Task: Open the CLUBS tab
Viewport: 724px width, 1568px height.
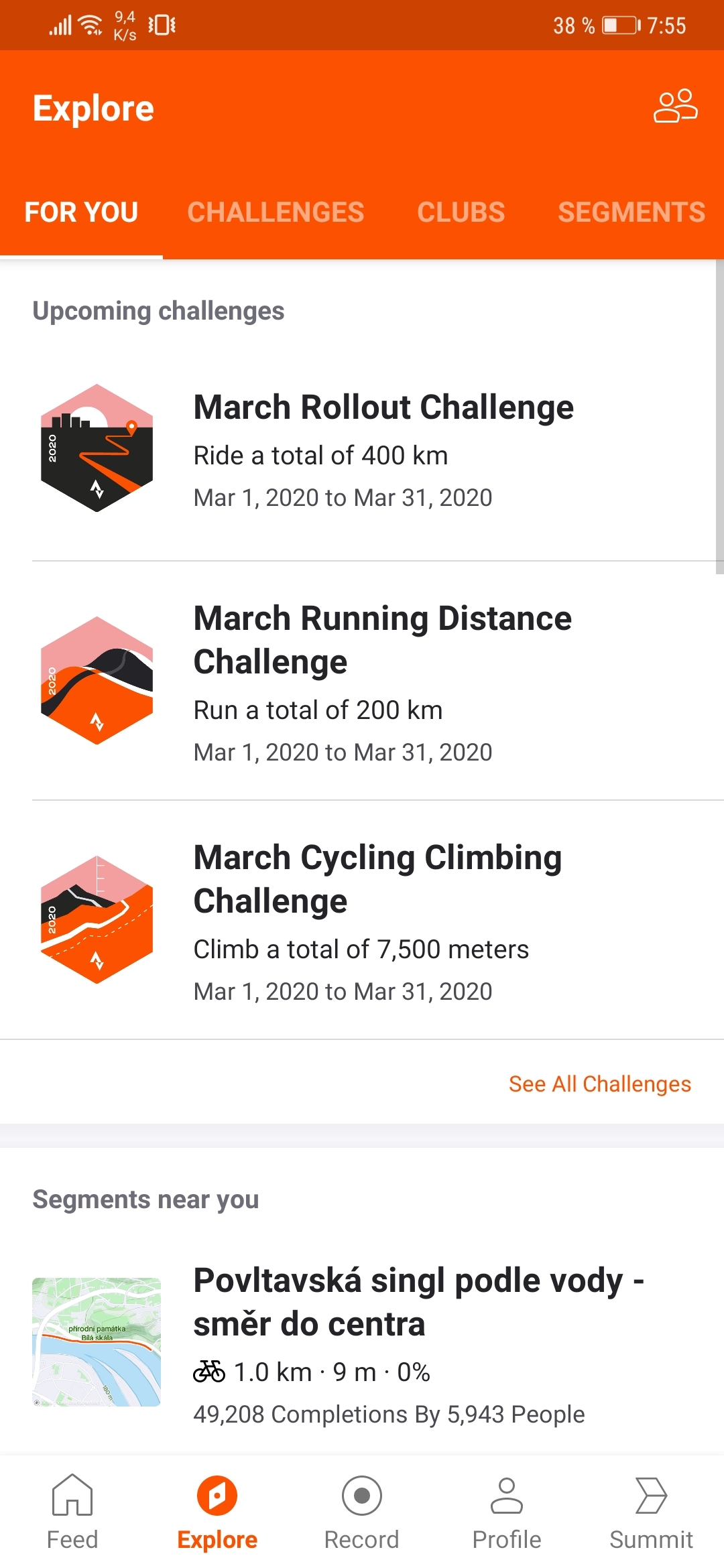Action: [x=460, y=212]
